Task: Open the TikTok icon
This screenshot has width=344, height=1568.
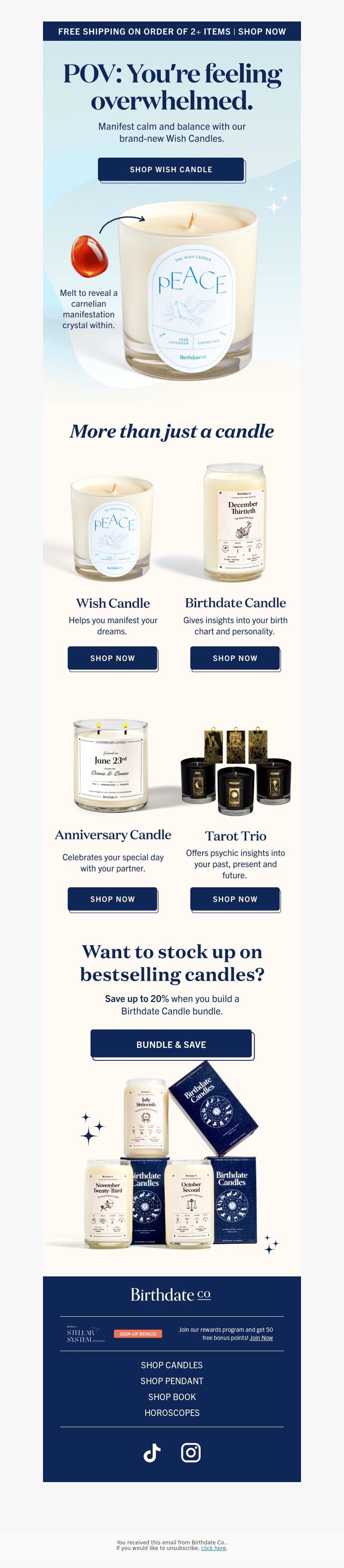Action: point(152,1452)
